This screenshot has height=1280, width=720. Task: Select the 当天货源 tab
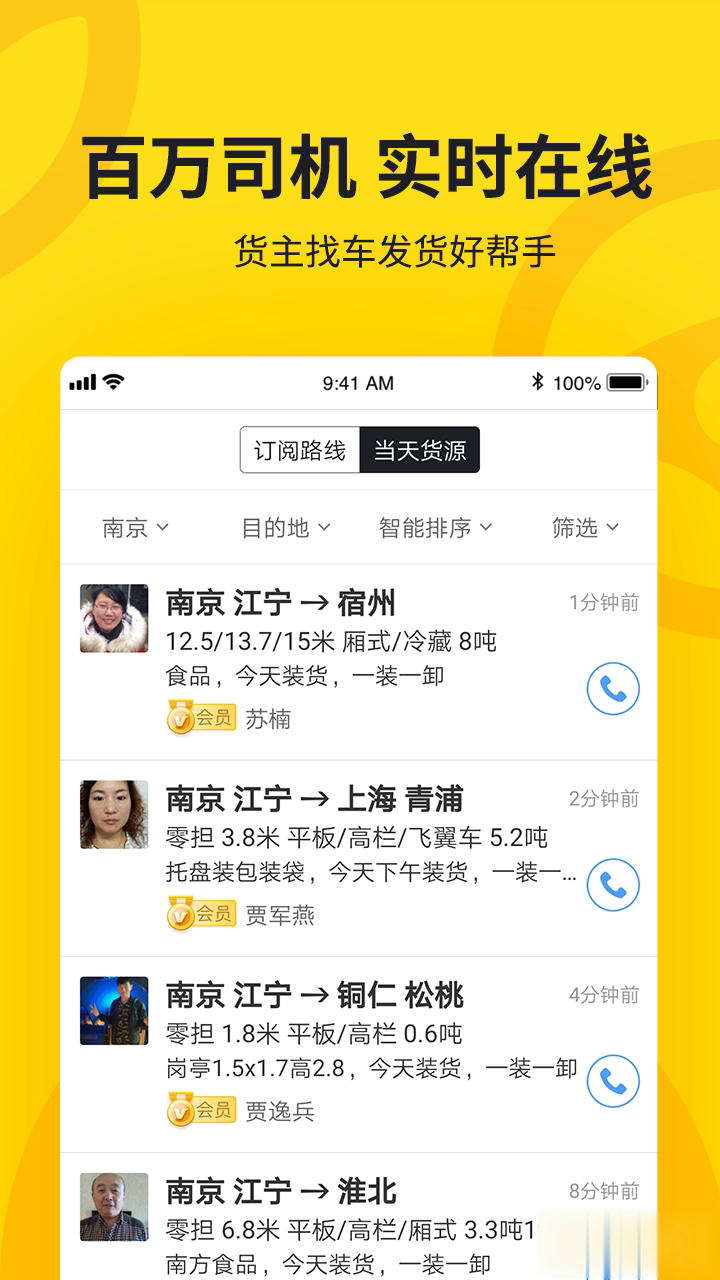pos(419,450)
